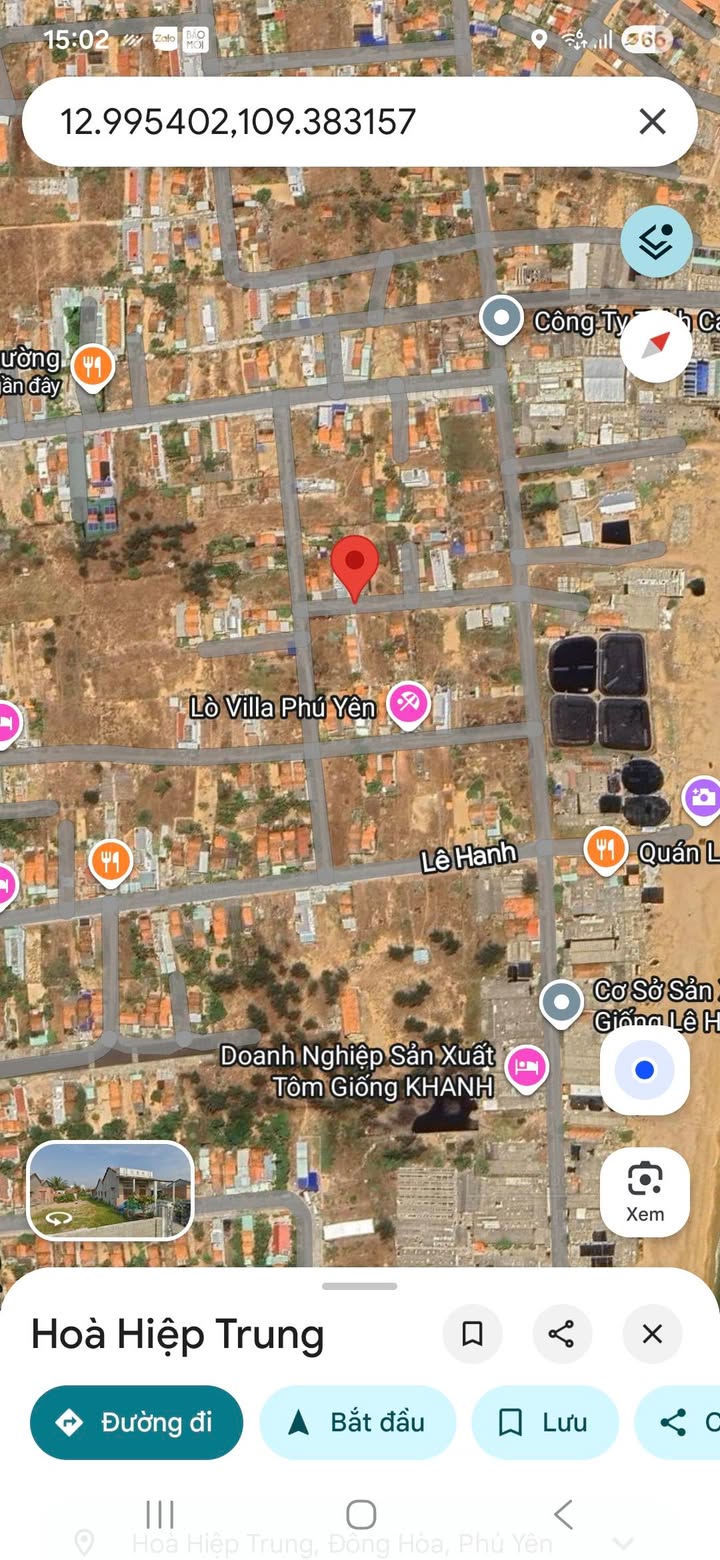Save place with the Lưu chip
Viewport: 720px width, 1560px height.
545,1422
